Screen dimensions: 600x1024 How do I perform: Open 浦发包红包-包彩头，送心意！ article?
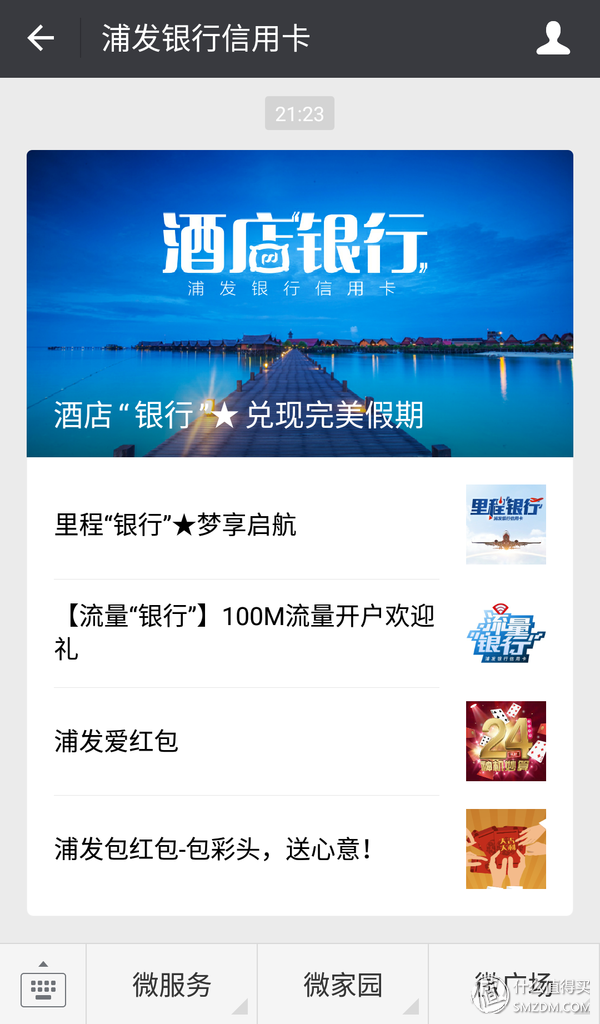(x=247, y=850)
